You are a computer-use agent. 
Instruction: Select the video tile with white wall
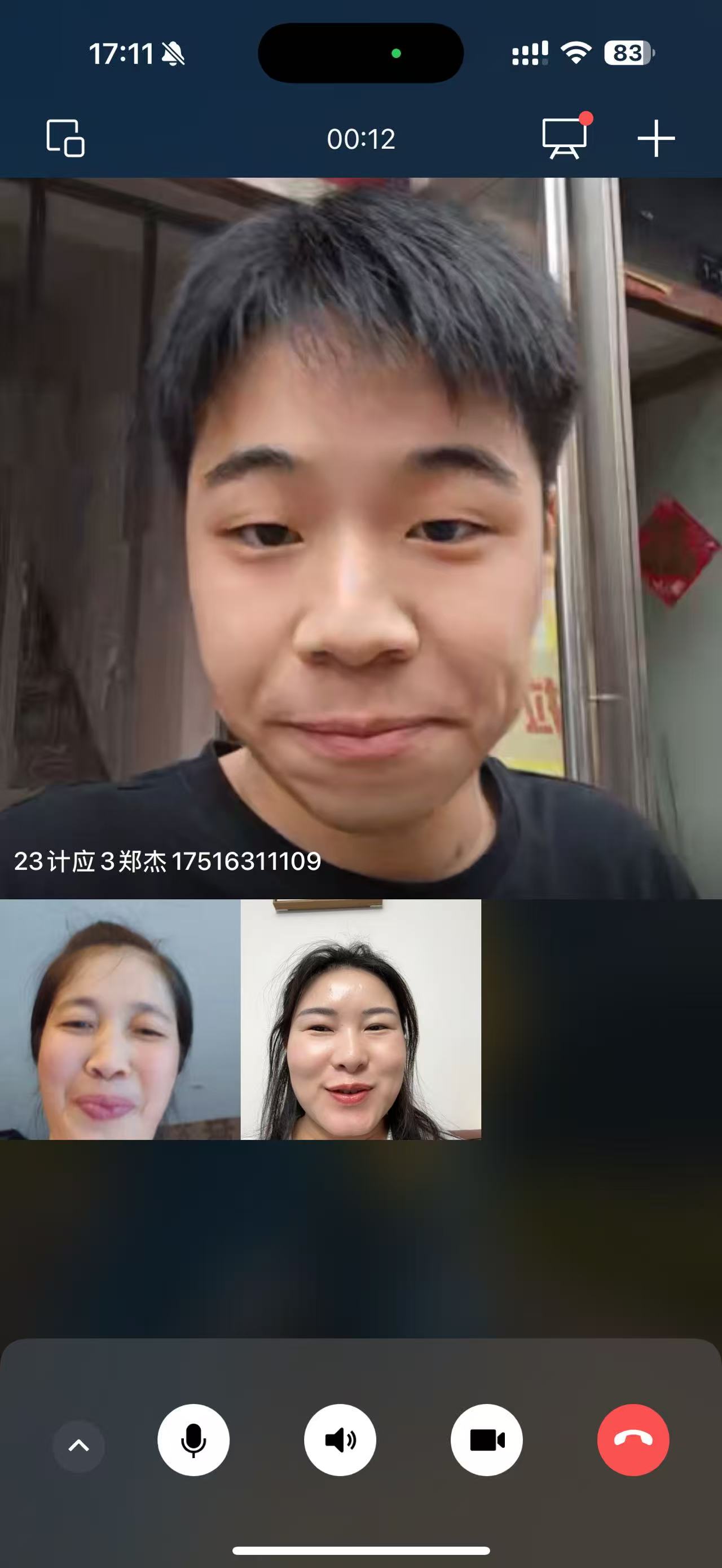pyautogui.click(x=361, y=1019)
